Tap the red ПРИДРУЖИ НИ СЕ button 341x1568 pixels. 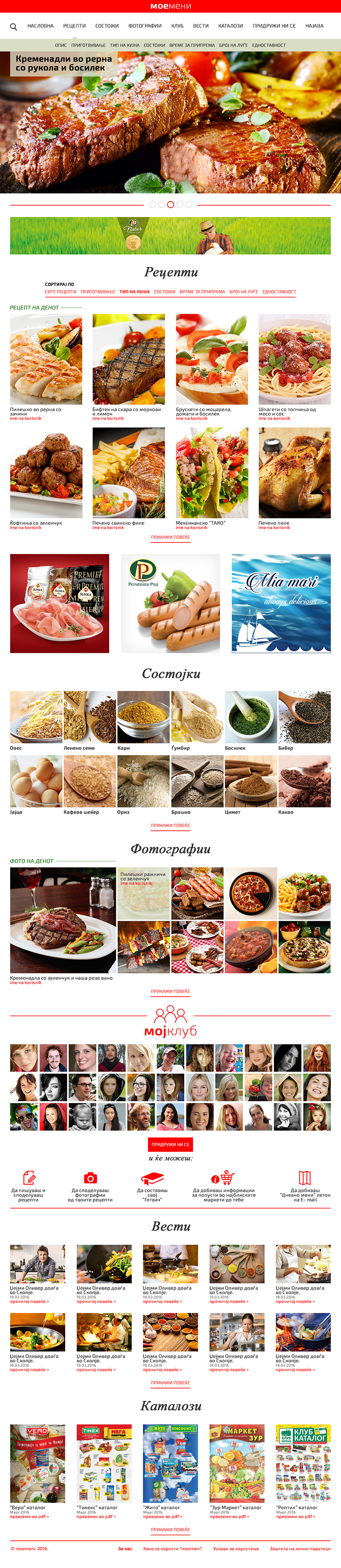(170, 1144)
